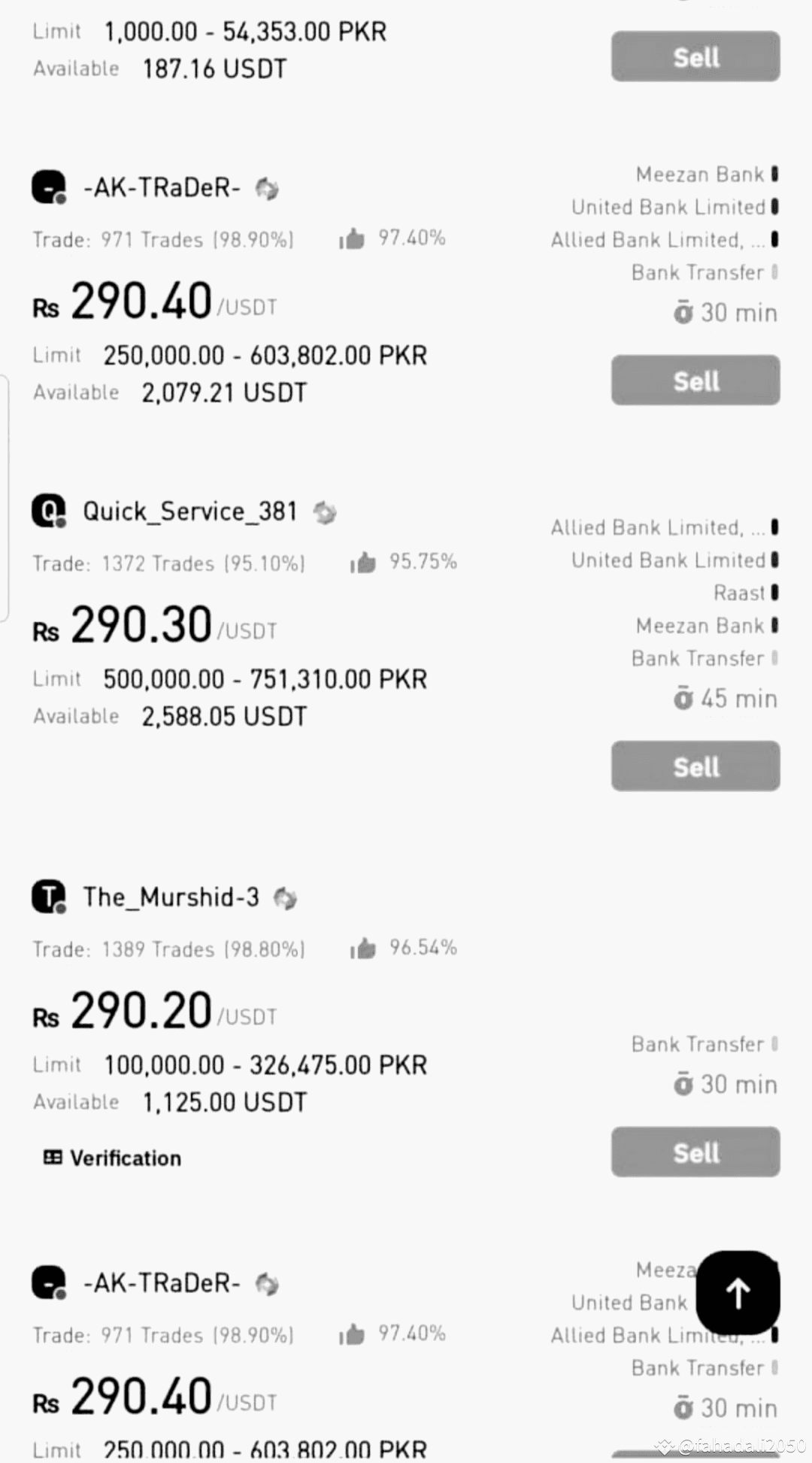Expand Allied Bank Limited under -AK-TRaDeR-

(x=660, y=239)
